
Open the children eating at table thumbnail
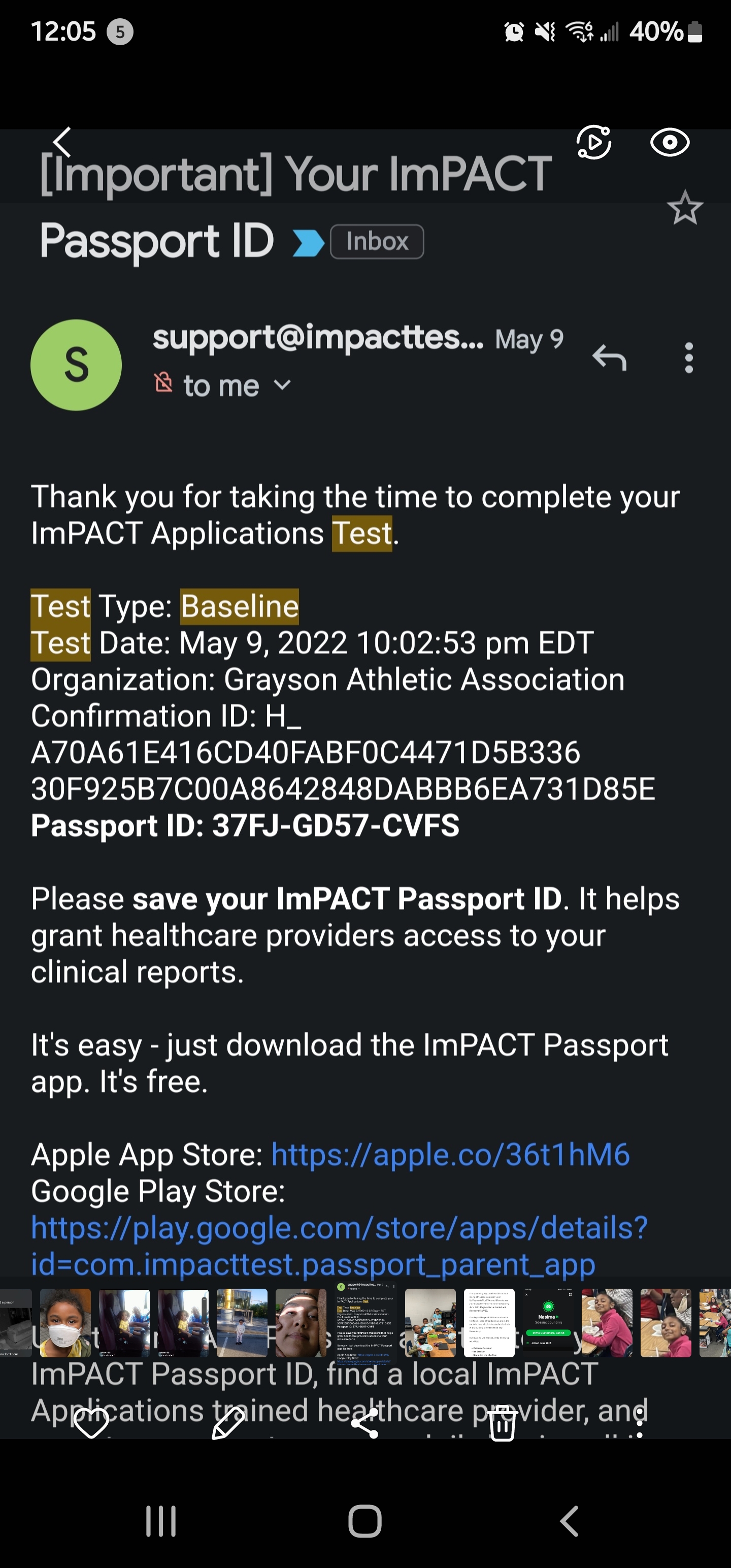pos(430,1323)
